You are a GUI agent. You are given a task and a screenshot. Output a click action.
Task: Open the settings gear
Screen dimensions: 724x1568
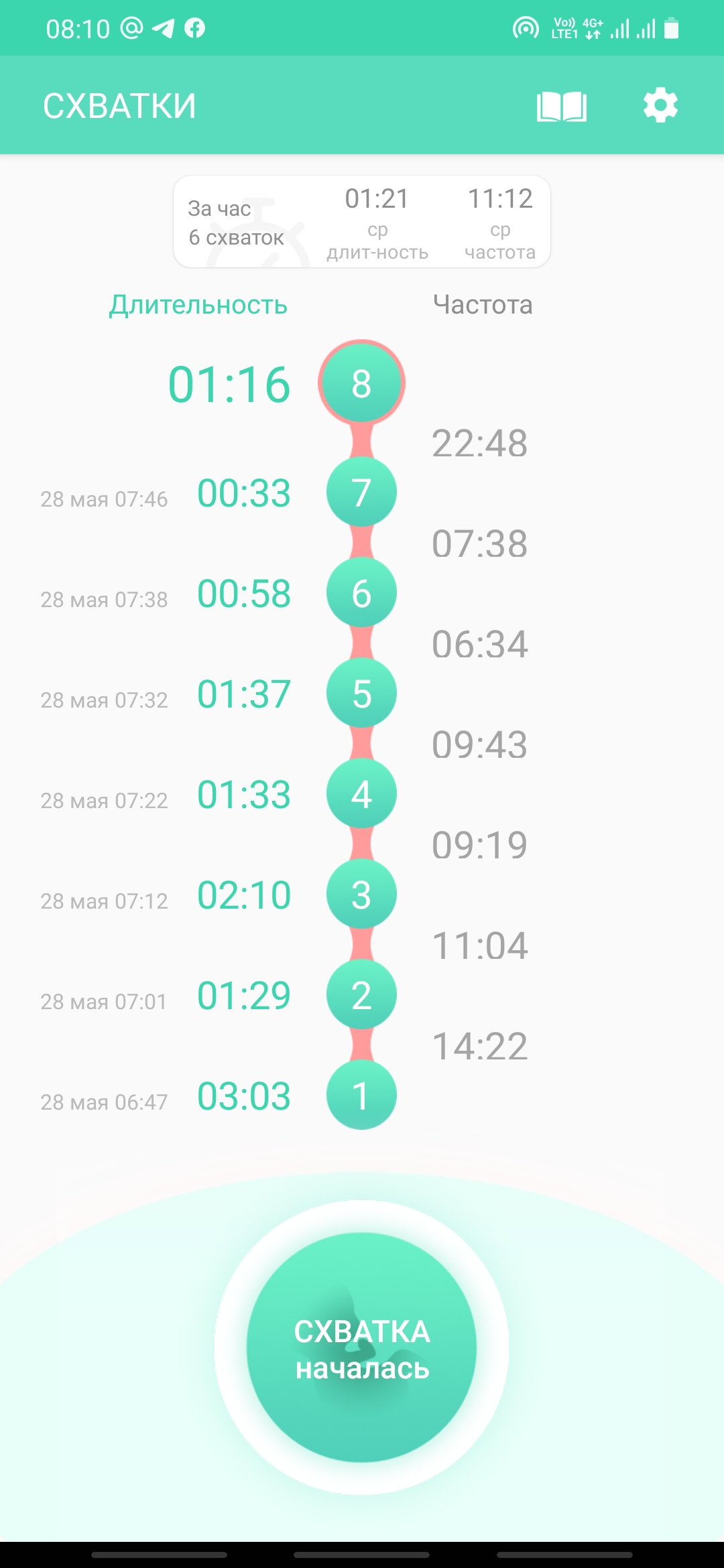tap(660, 105)
